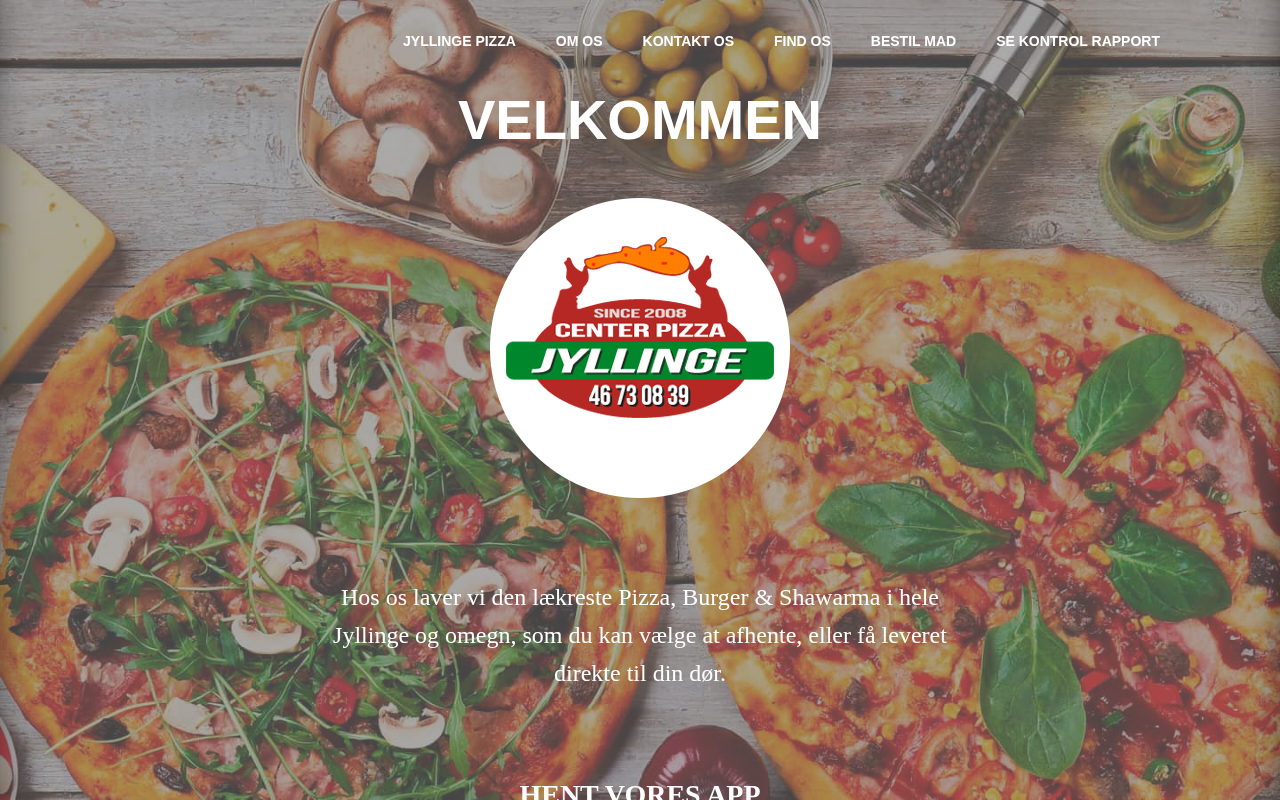Open the Jyllinge Pizza nav link
Screen dimensions: 1280x800
[459, 41]
